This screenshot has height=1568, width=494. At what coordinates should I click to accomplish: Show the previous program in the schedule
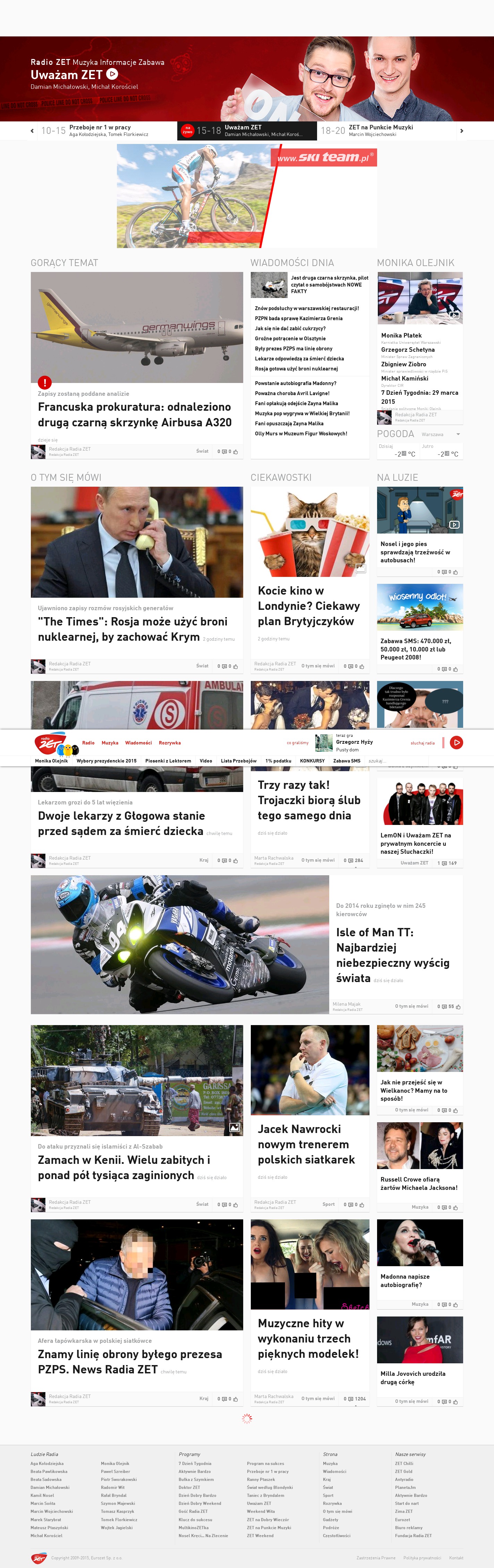pos(32,131)
